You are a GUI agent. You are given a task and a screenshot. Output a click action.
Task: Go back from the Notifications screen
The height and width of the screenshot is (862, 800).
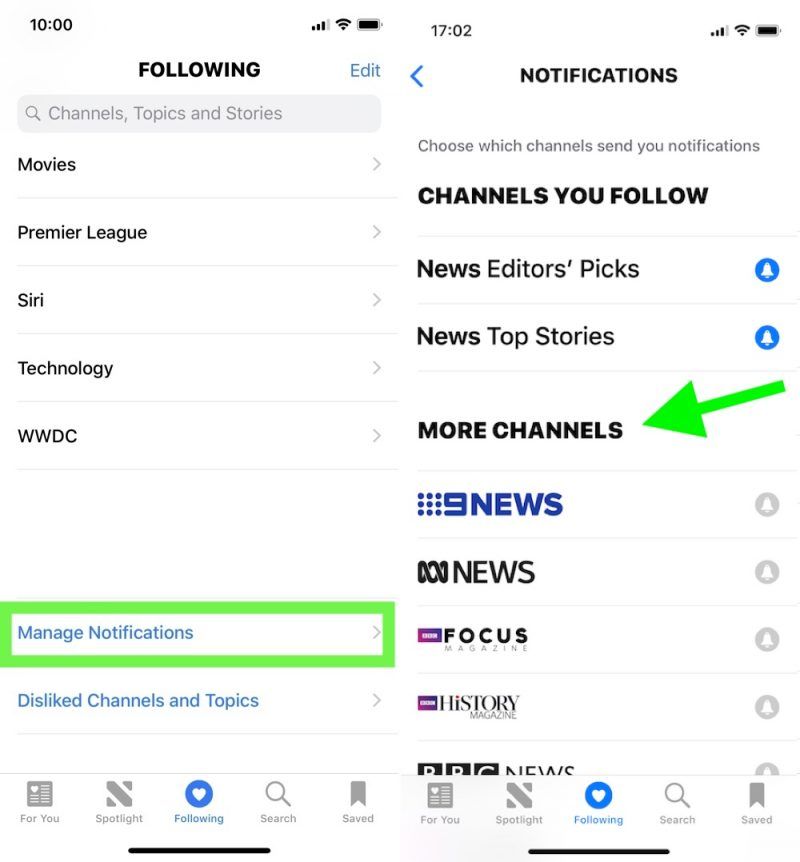(x=417, y=75)
